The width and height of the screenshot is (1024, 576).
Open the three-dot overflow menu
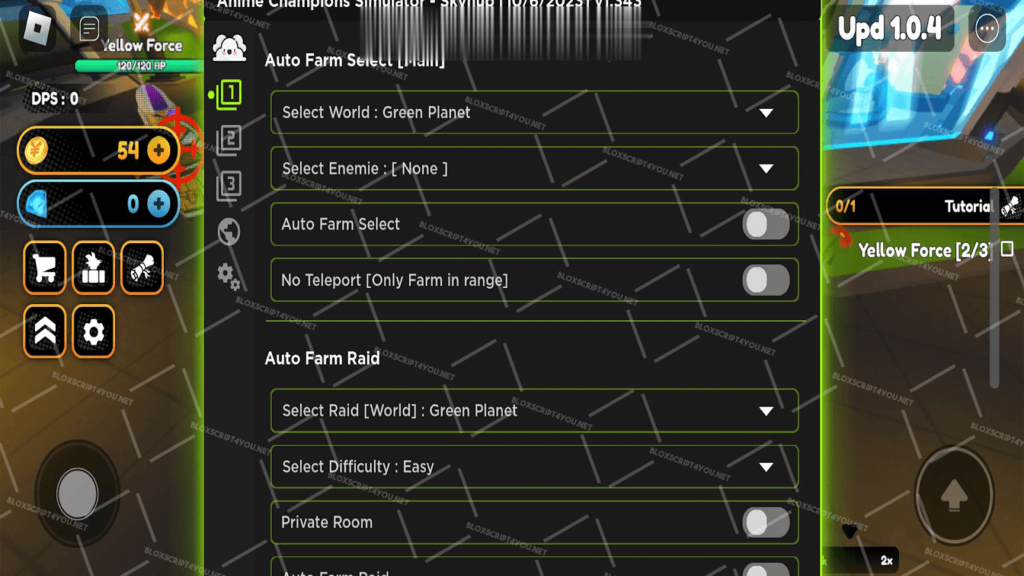click(987, 29)
